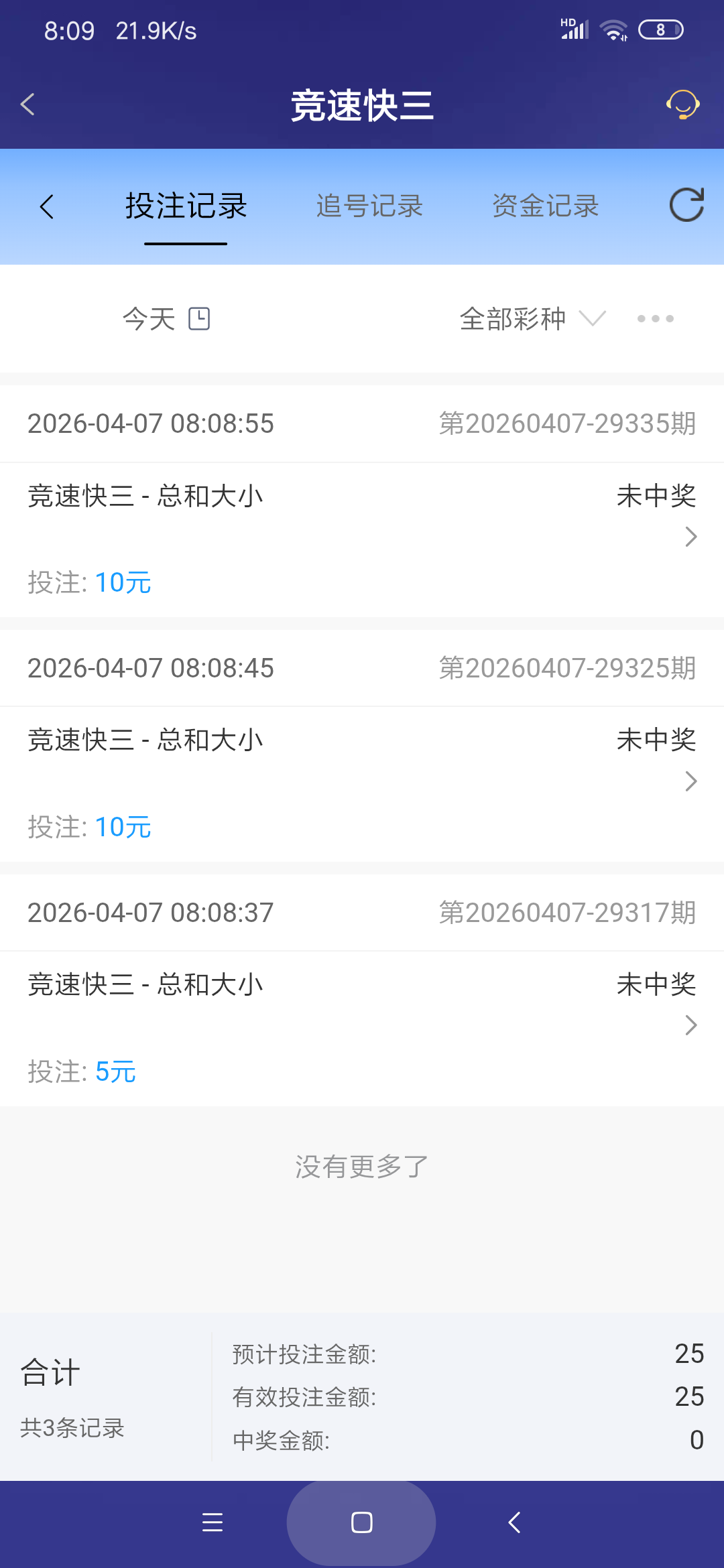The height and width of the screenshot is (1568, 724).
Task: Open the 全部彩种 lottery type dropdown
Action: [530, 319]
